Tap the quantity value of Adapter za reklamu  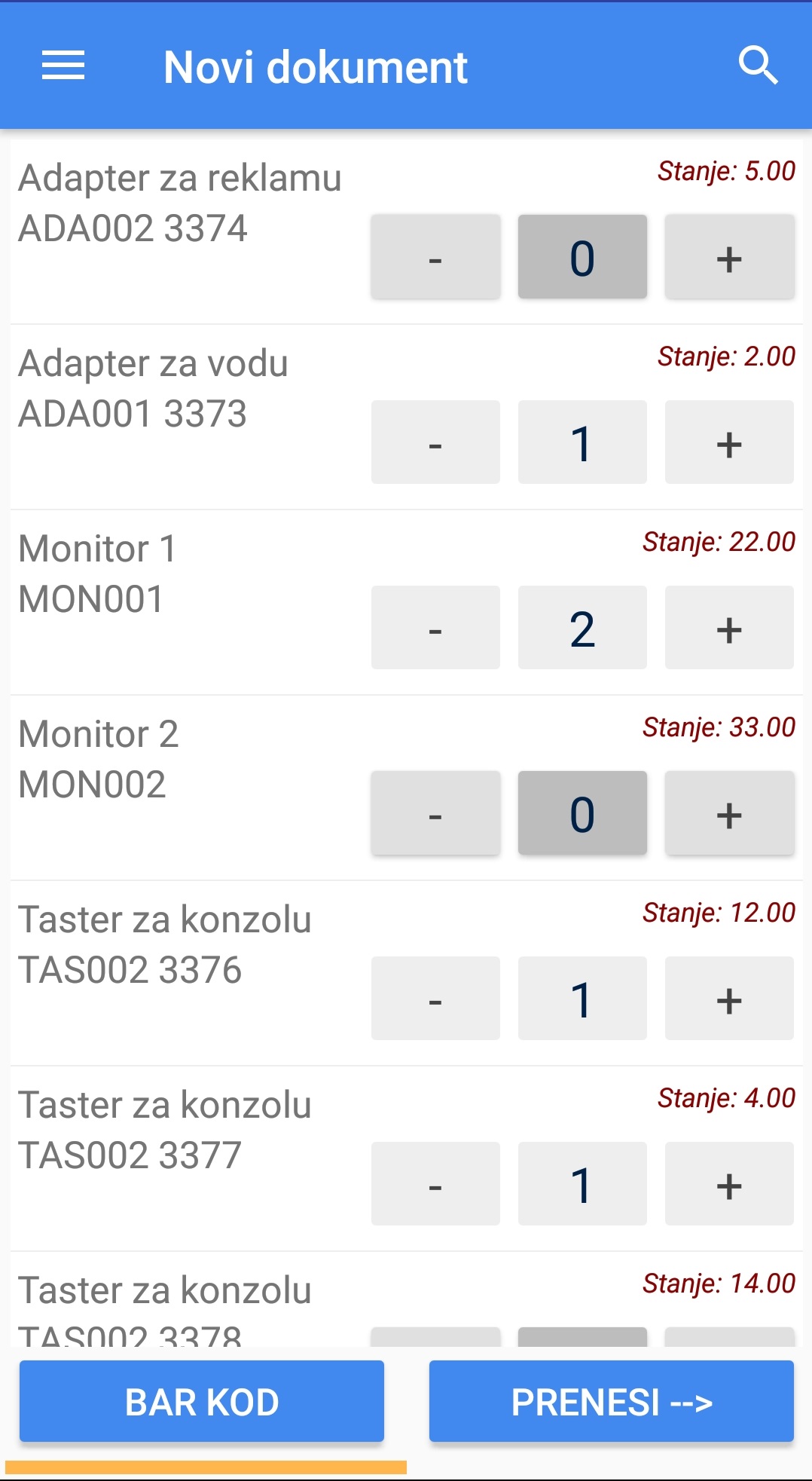point(582,257)
